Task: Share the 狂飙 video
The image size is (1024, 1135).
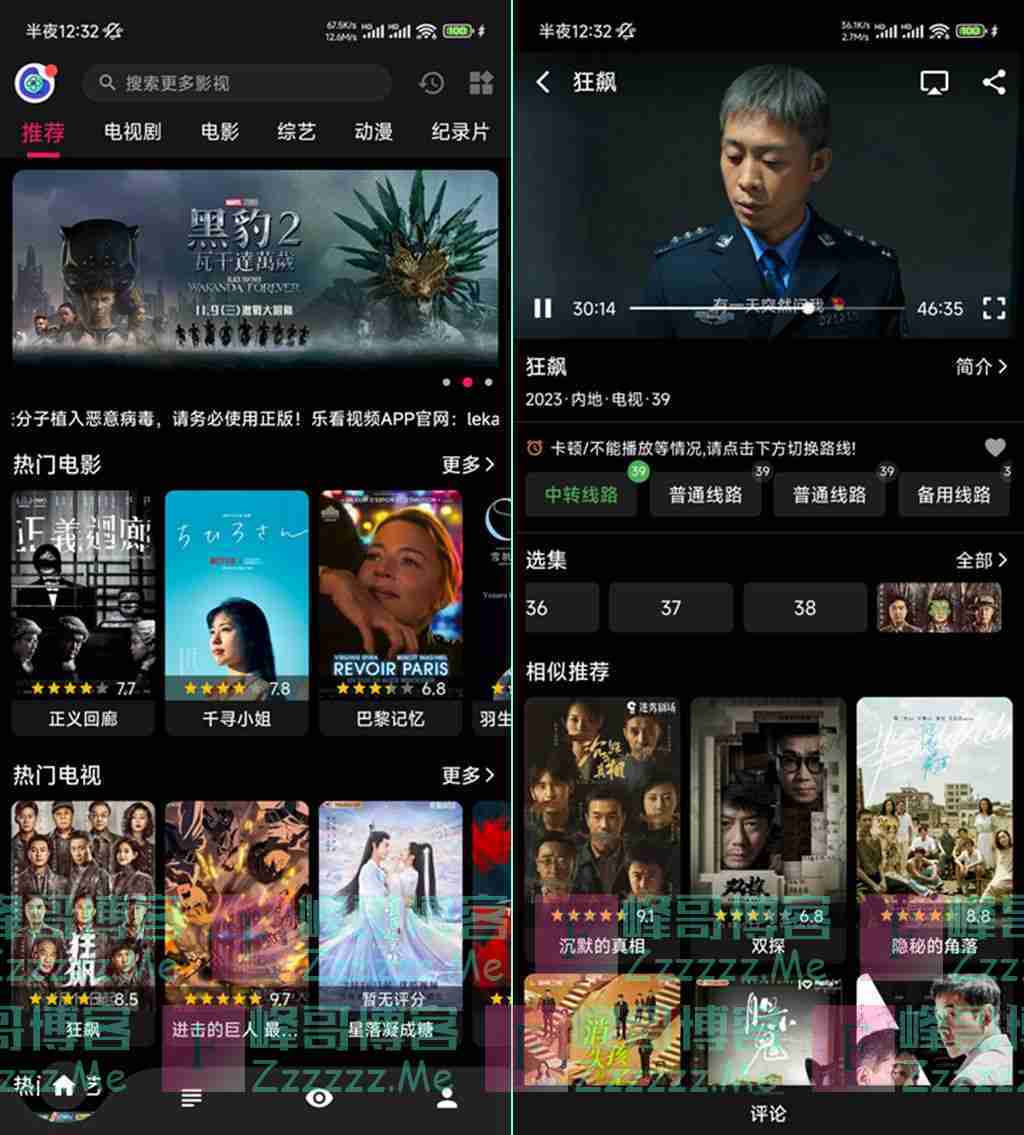Action: point(993,82)
